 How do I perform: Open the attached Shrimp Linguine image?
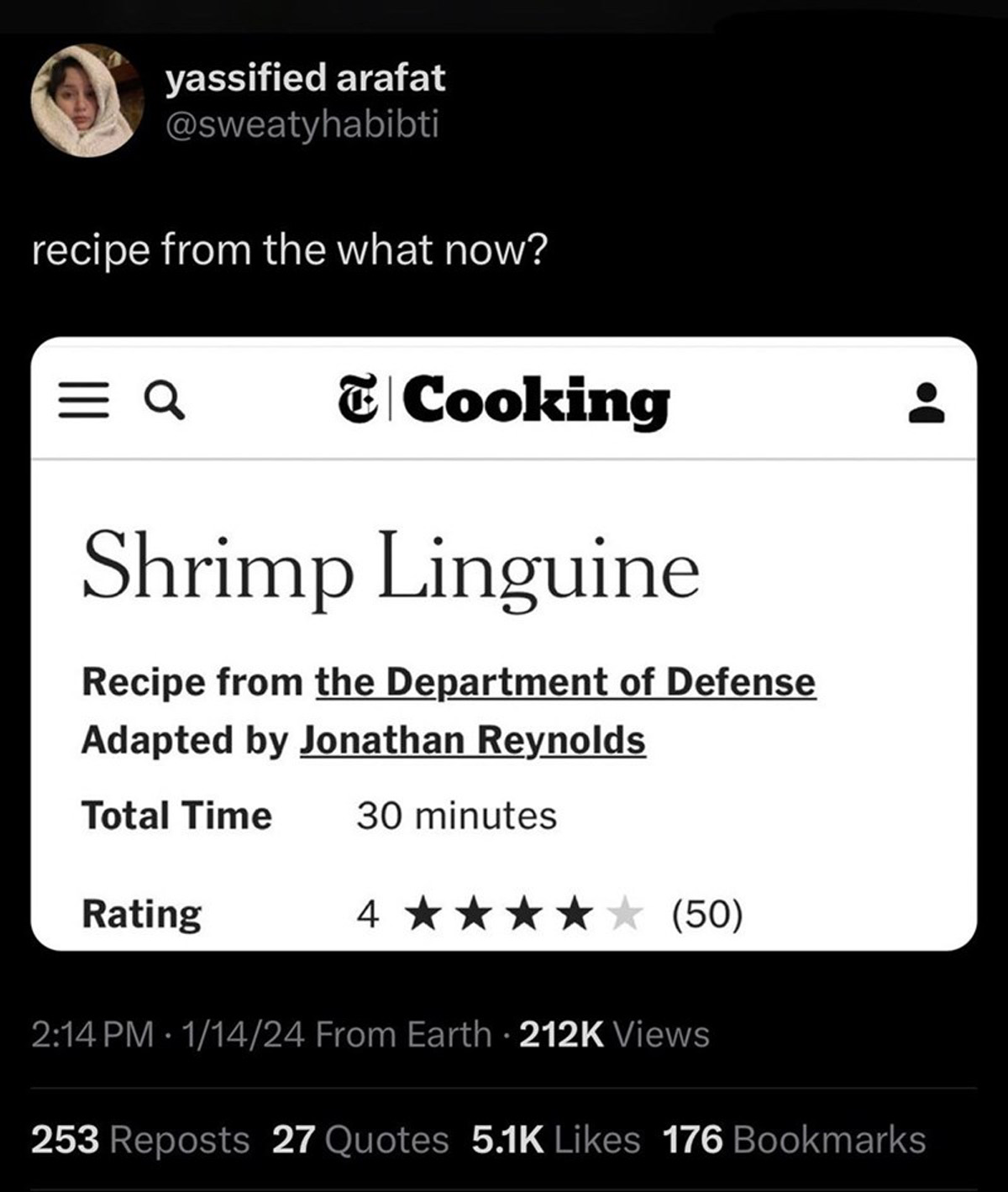click(504, 643)
